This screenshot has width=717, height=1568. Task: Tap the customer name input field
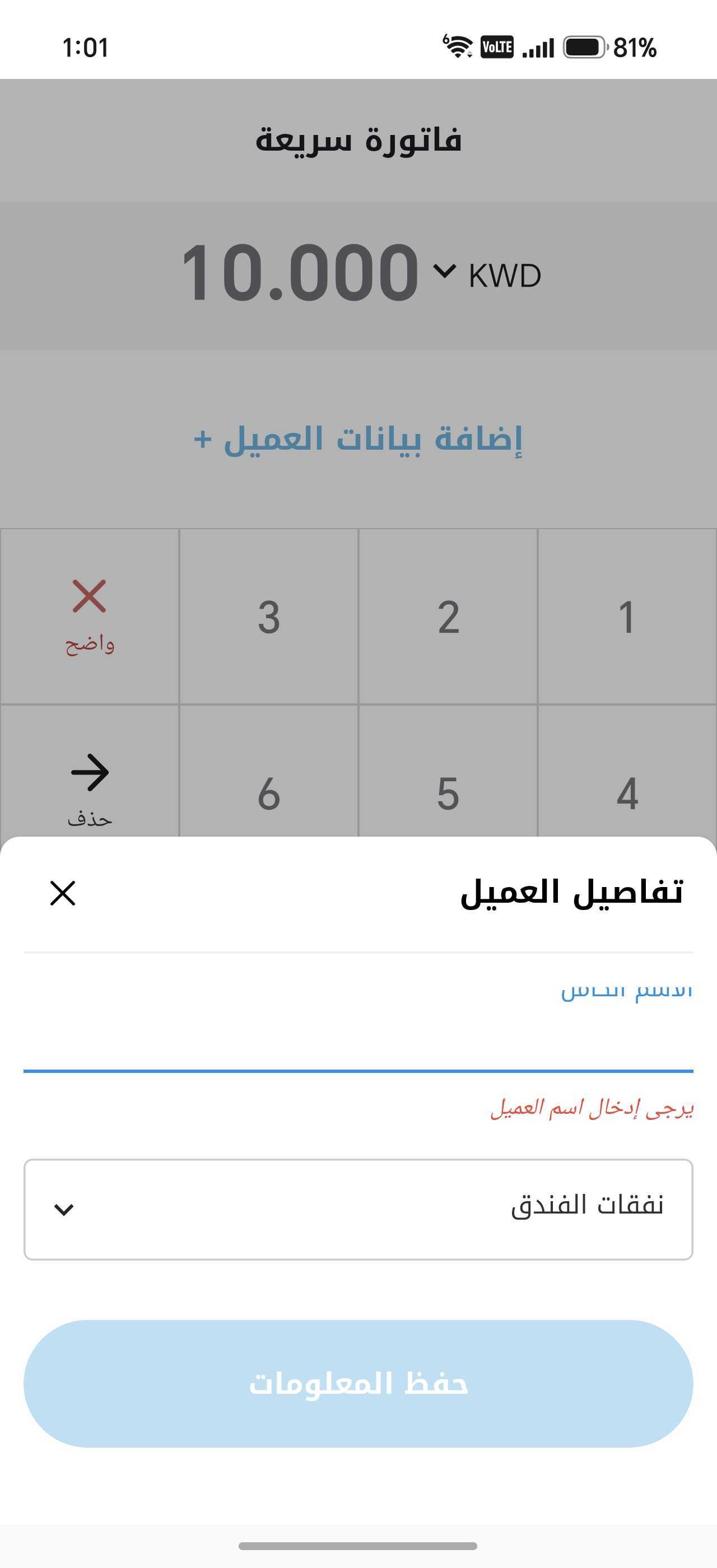(x=358, y=1029)
